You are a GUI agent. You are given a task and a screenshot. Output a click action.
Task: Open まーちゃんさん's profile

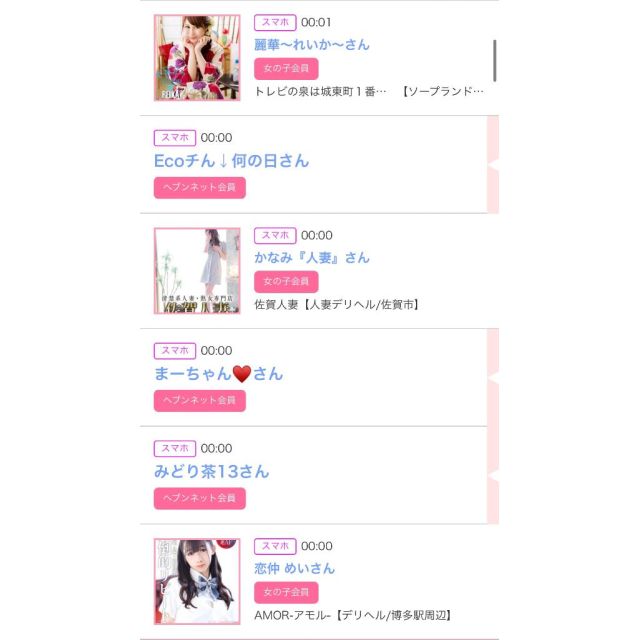(218, 374)
